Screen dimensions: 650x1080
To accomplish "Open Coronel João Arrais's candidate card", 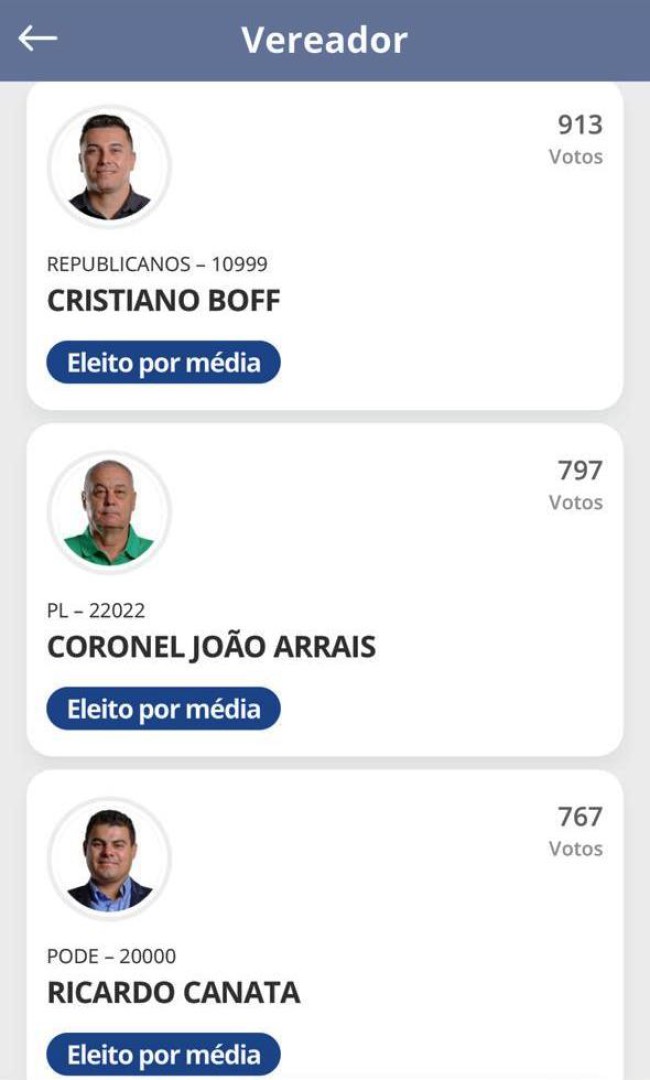I will (x=325, y=590).
